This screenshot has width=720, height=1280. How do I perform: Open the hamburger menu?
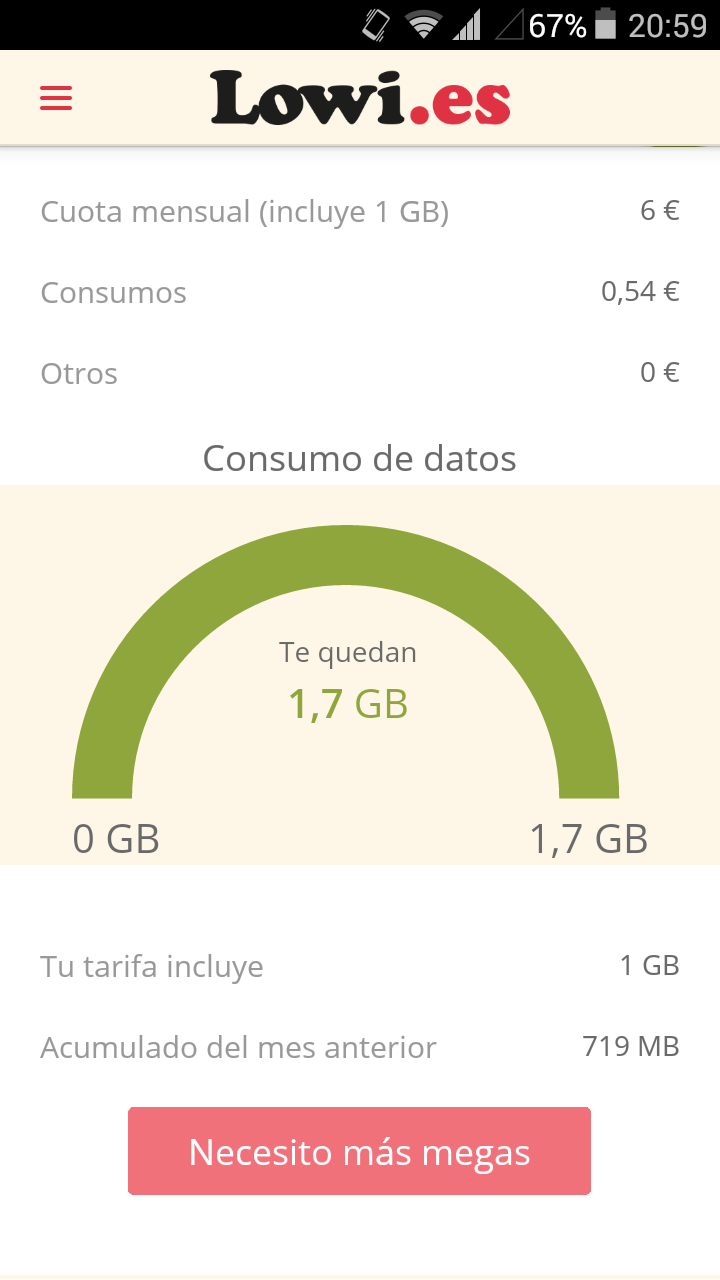(x=56, y=98)
